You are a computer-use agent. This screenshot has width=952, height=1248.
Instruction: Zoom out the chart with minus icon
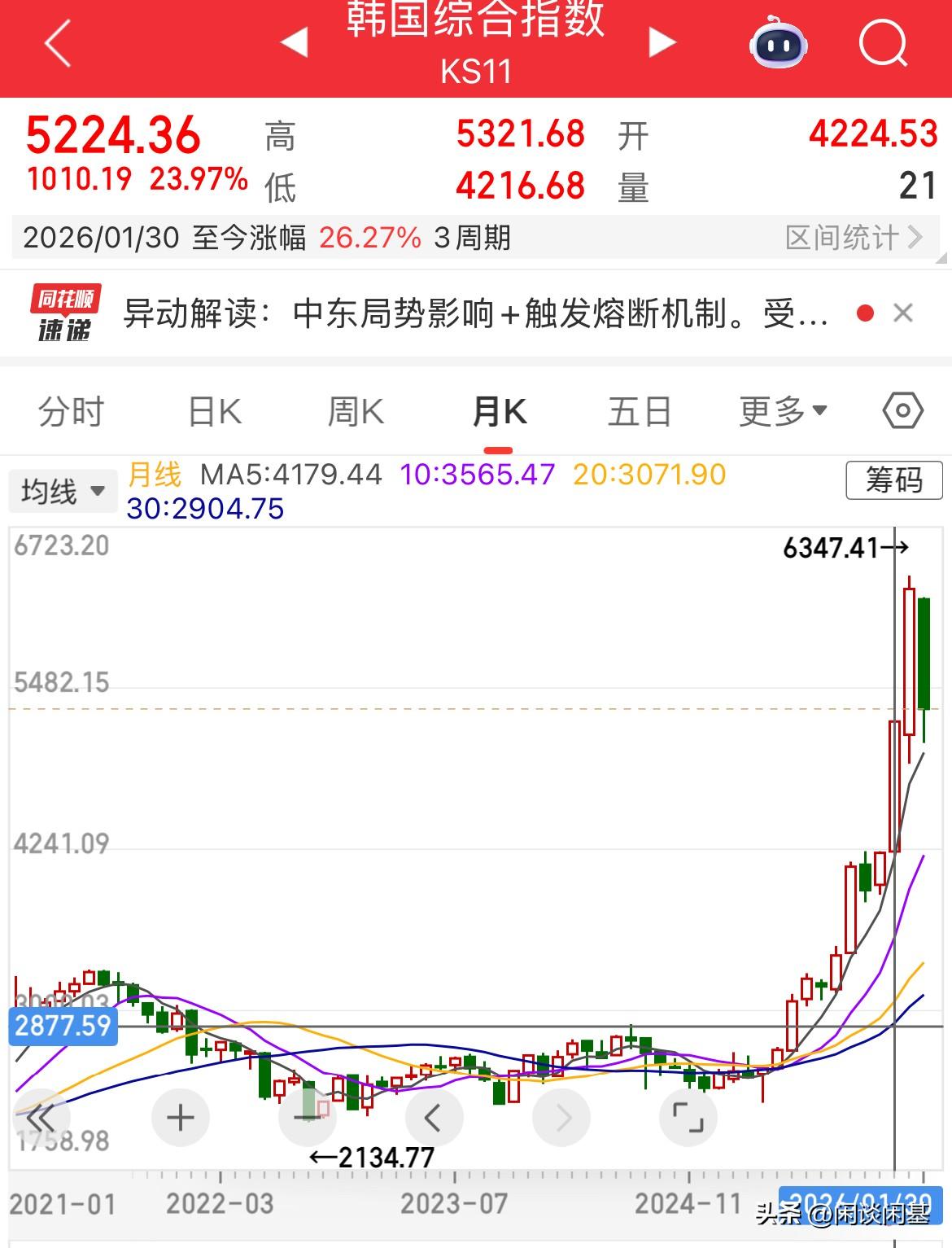tap(308, 1117)
